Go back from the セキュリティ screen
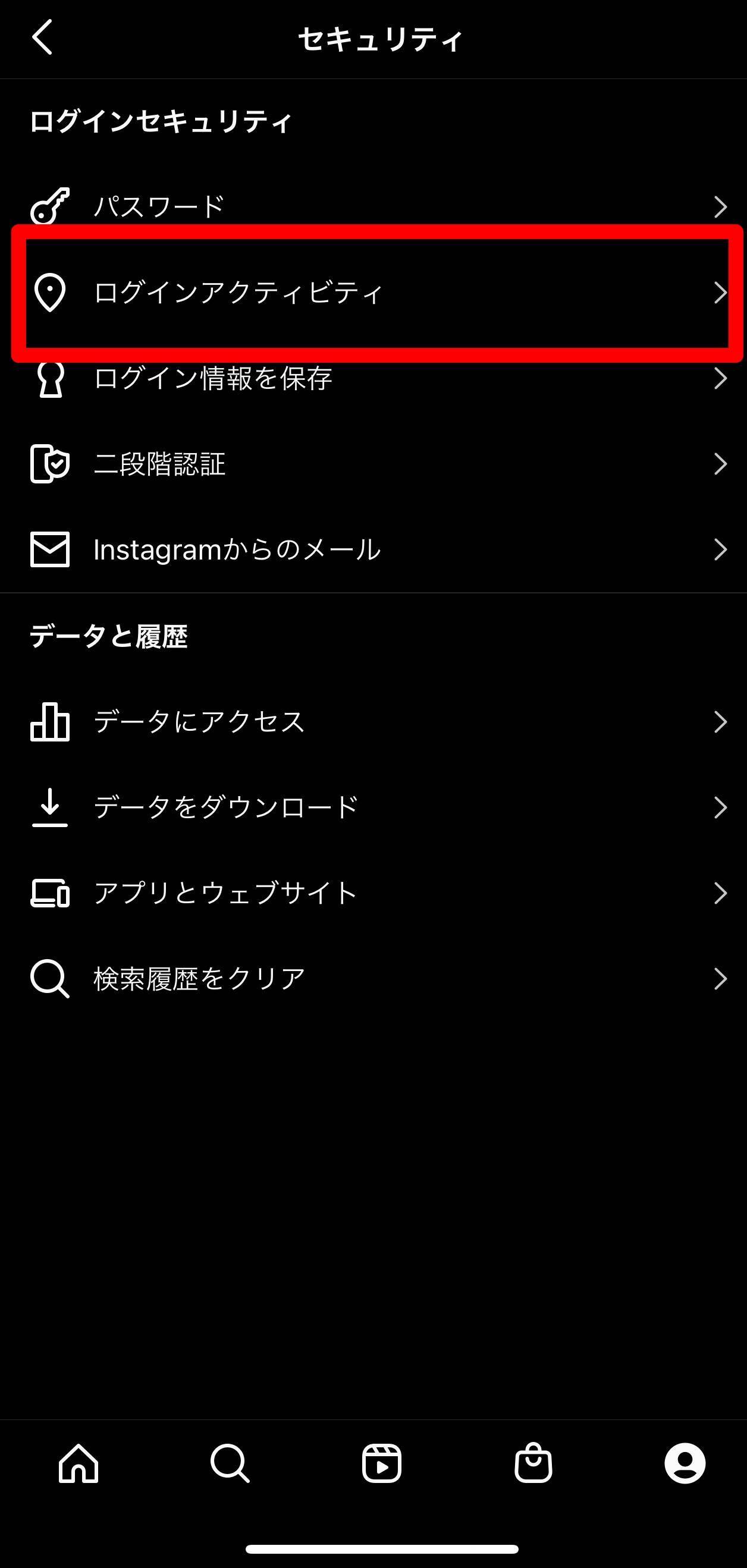Image resolution: width=747 pixels, height=1568 pixels. point(43,37)
